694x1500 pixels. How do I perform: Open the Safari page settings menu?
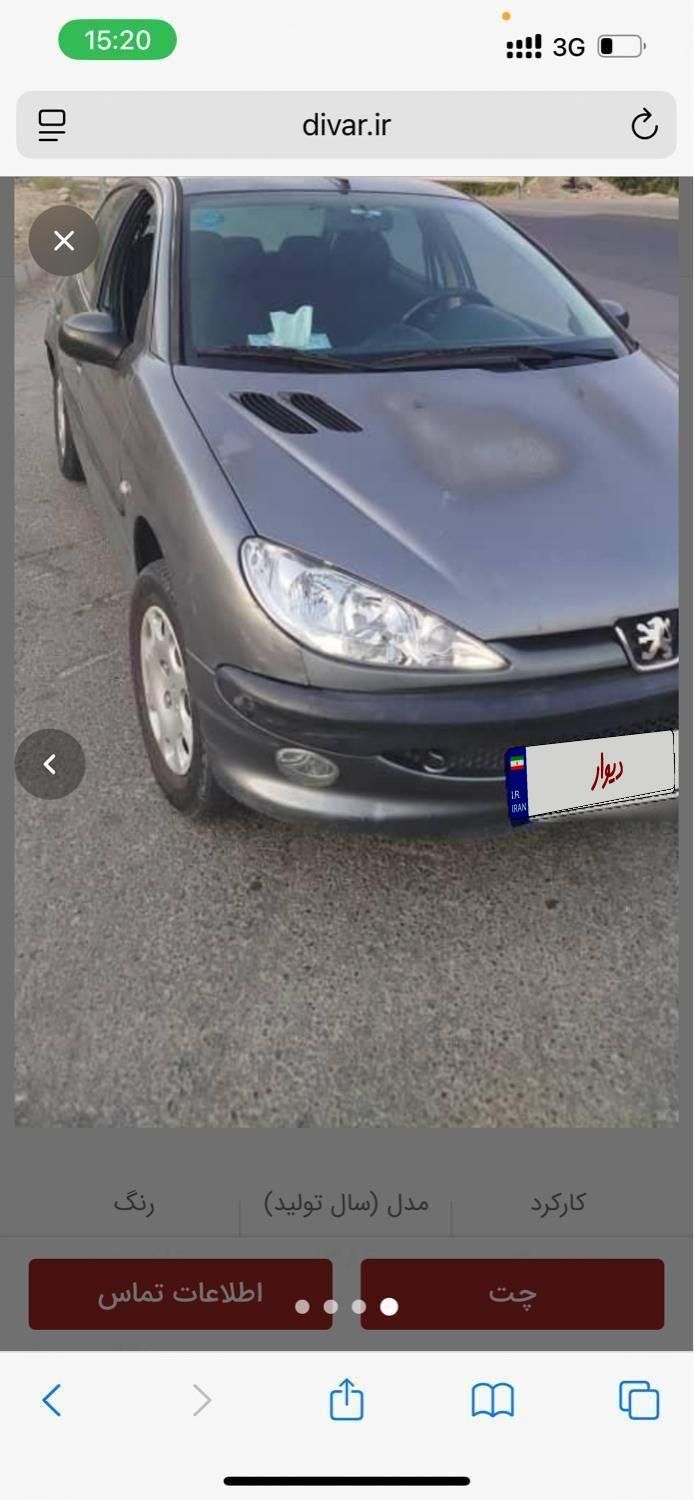click(52, 125)
